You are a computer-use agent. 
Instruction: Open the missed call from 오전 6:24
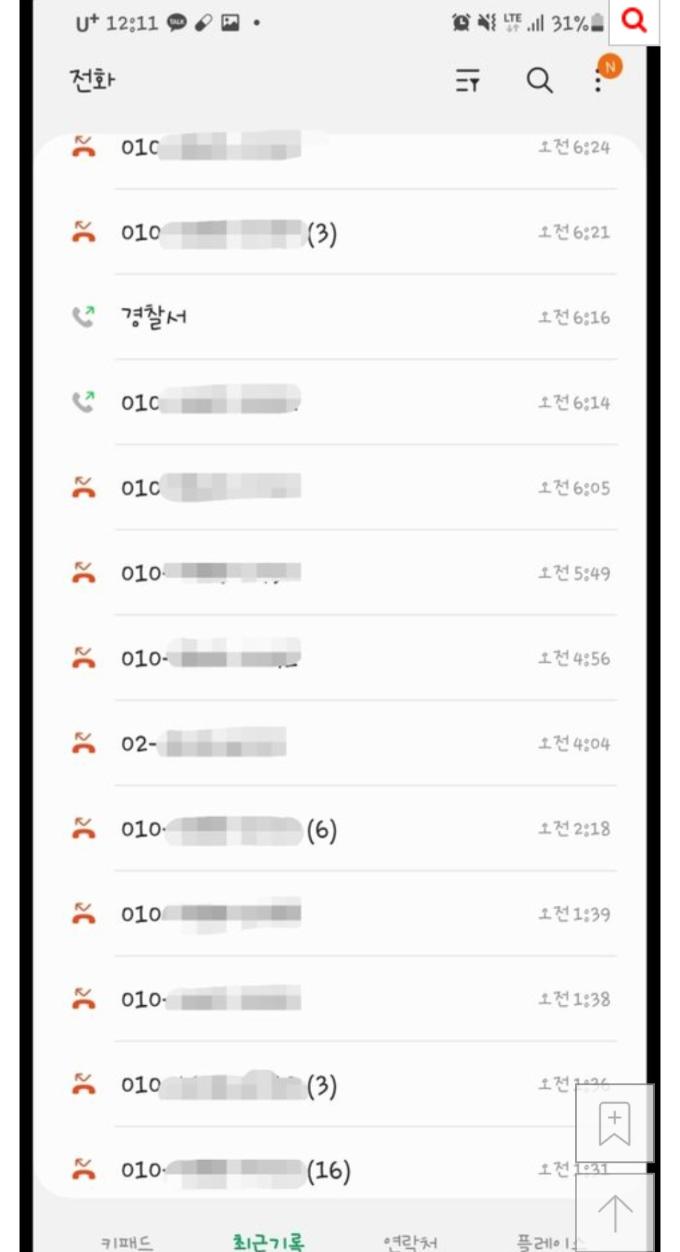click(x=340, y=149)
